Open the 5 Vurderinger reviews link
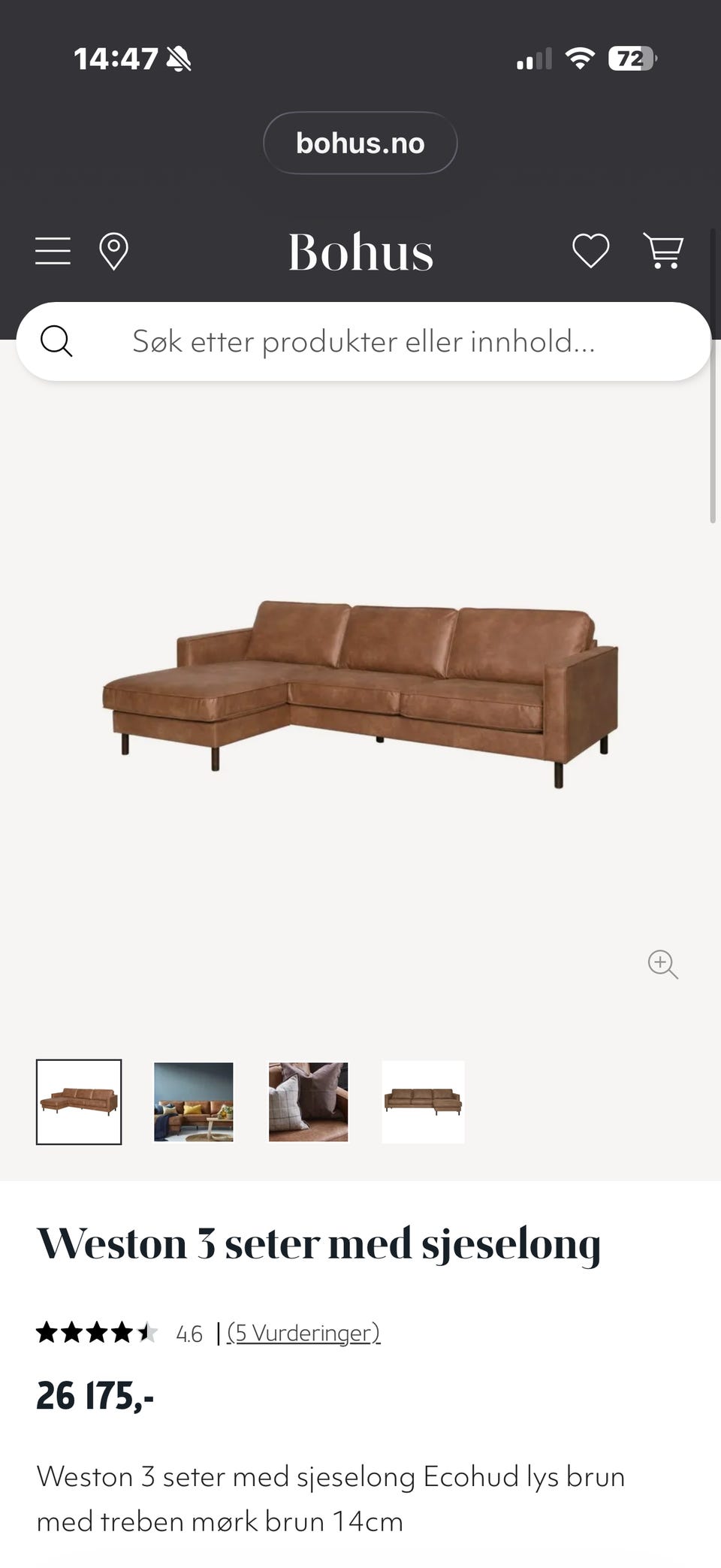This screenshot has width=721, height=1568. [x=303, y=1333]
